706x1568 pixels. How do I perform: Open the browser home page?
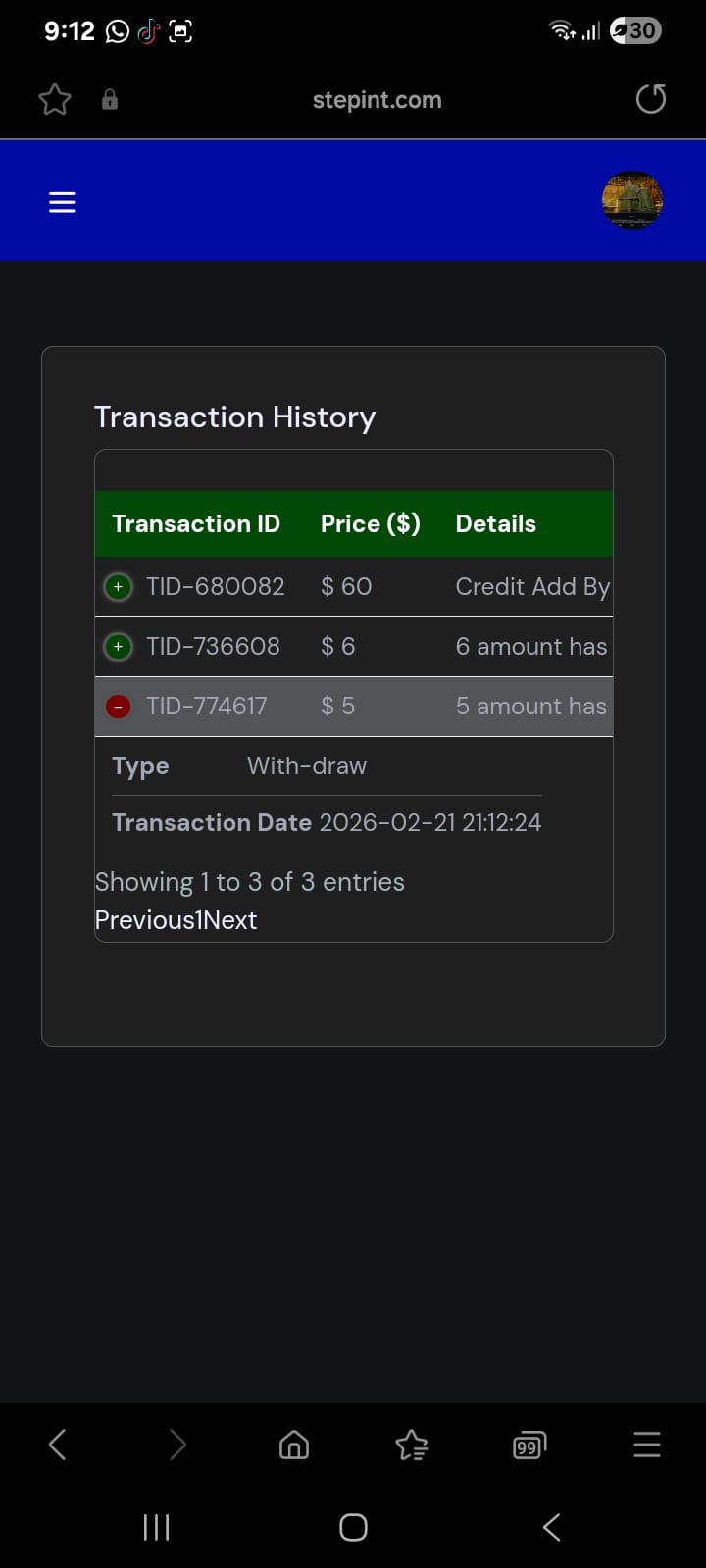294,1445
